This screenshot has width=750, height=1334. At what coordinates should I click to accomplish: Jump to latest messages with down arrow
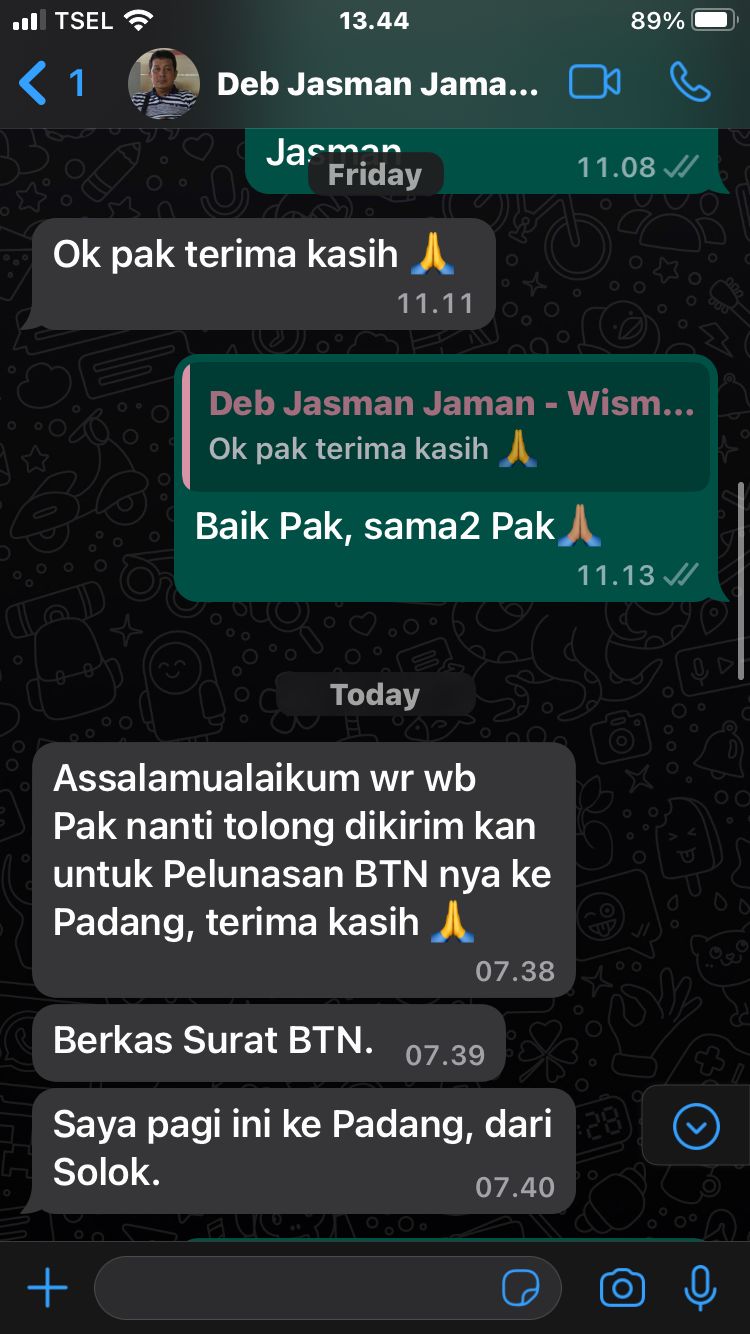point(696,1127)
